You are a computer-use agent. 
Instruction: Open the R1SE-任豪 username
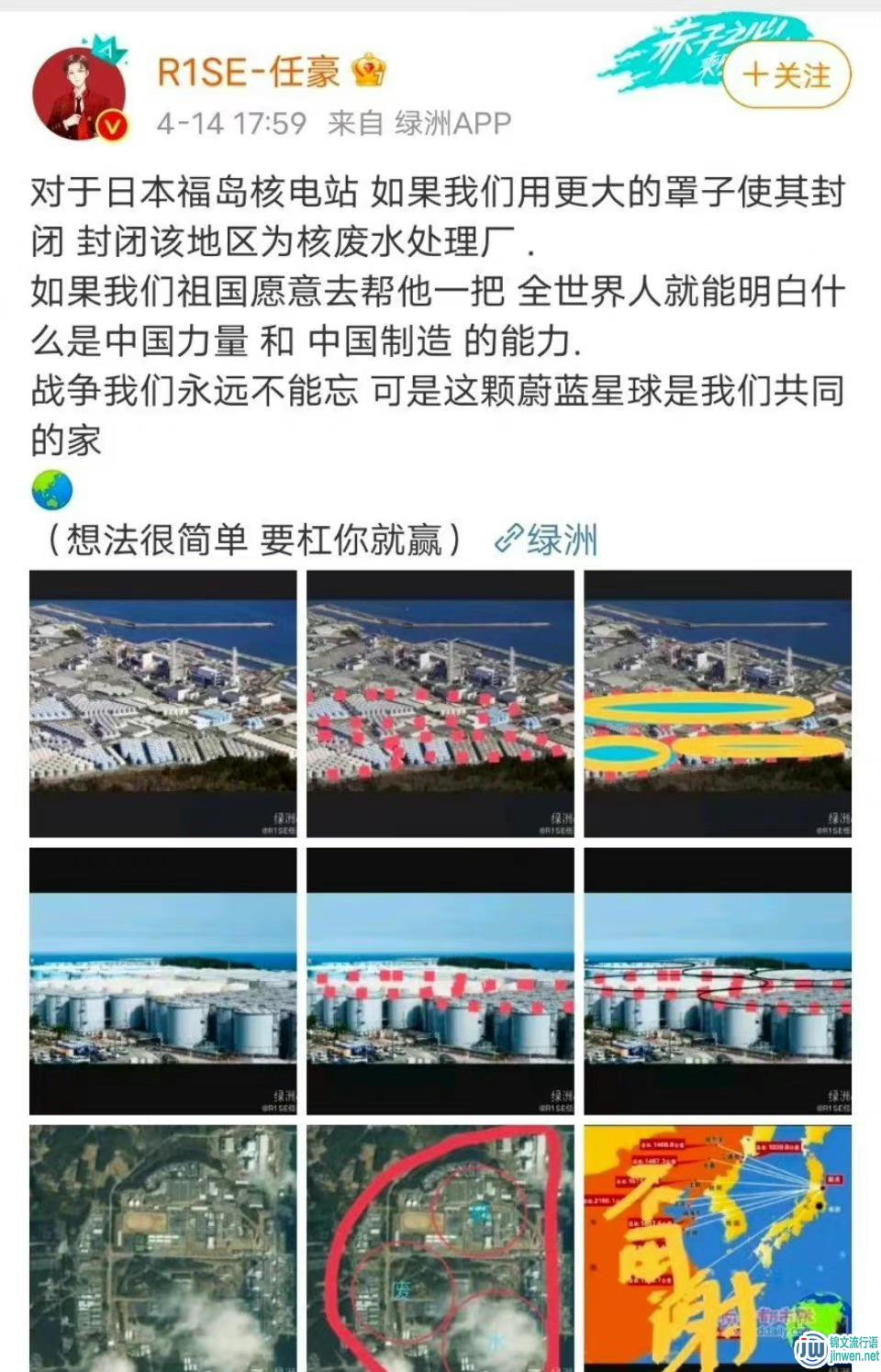[248, 72]
